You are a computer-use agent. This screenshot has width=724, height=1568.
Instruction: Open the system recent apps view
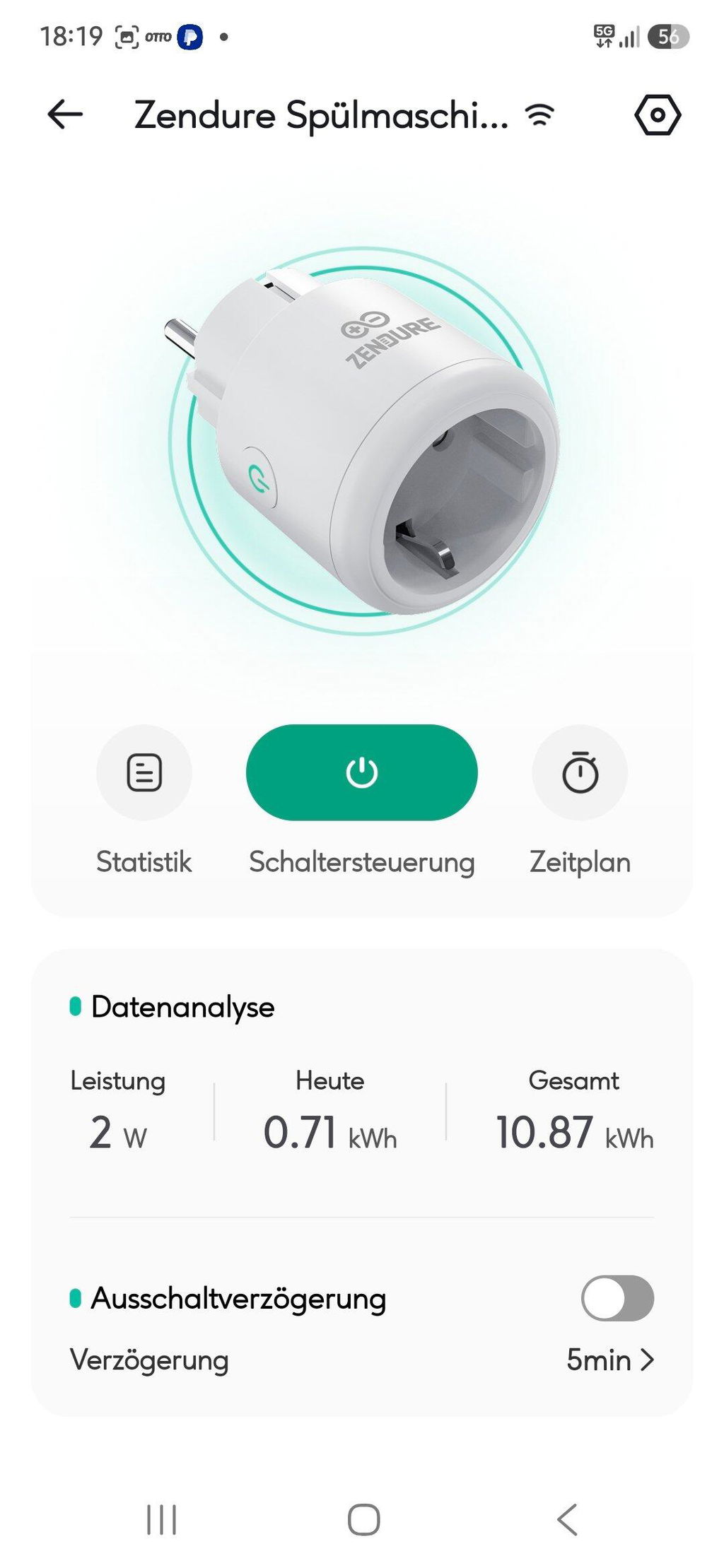click(161, 1519)
